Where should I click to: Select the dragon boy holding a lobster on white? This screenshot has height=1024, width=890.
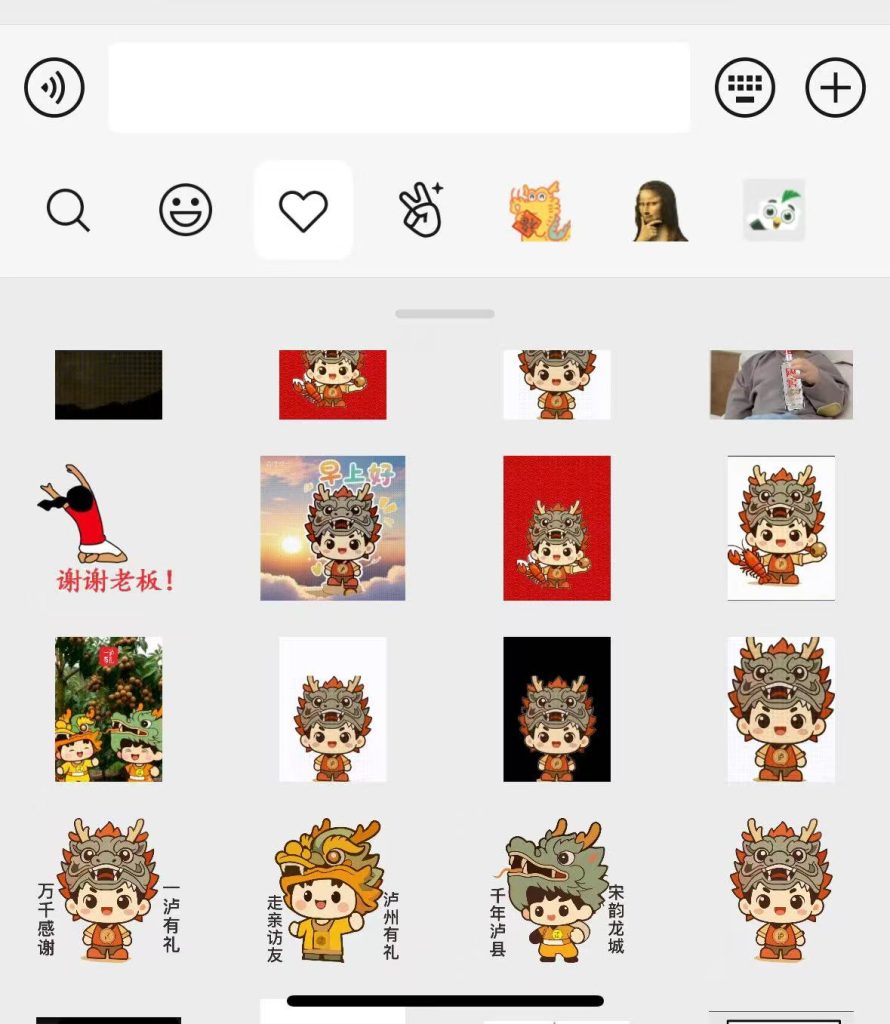tap(780, 528)
